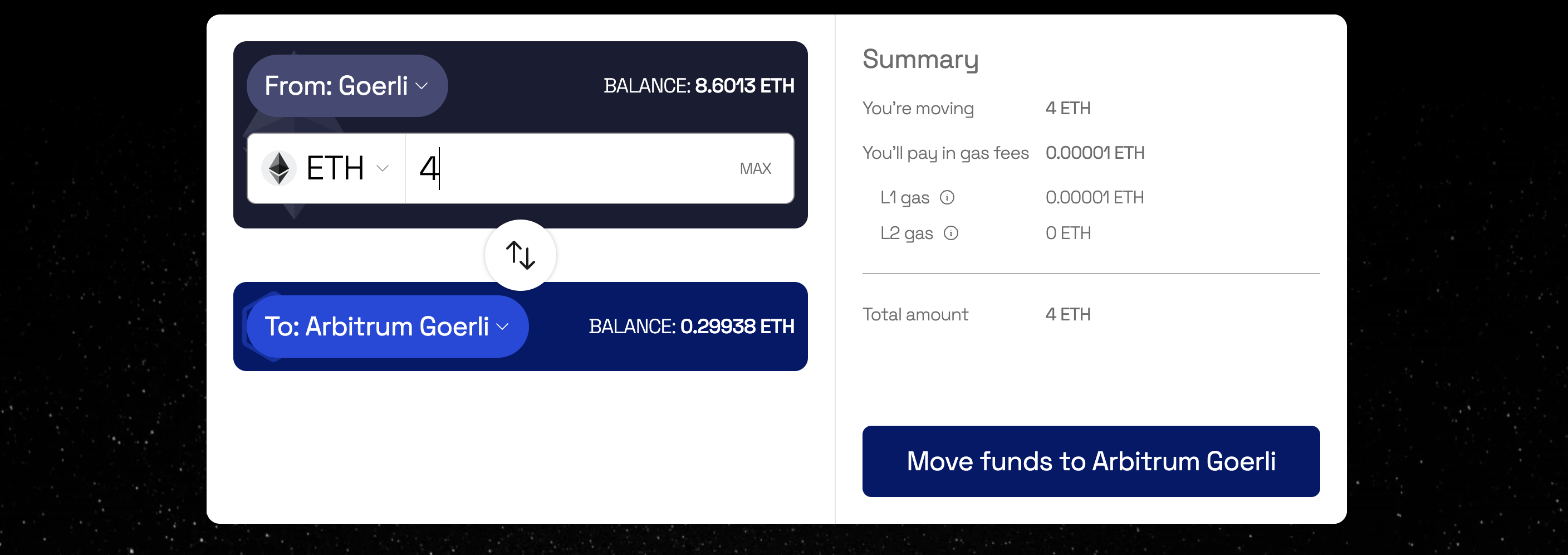Image resolution: width=1568 pixels, height=555 pixels.
Task: Open the To: Arbitrum Goerli dropdown
Action: click(x=386, y=327)
